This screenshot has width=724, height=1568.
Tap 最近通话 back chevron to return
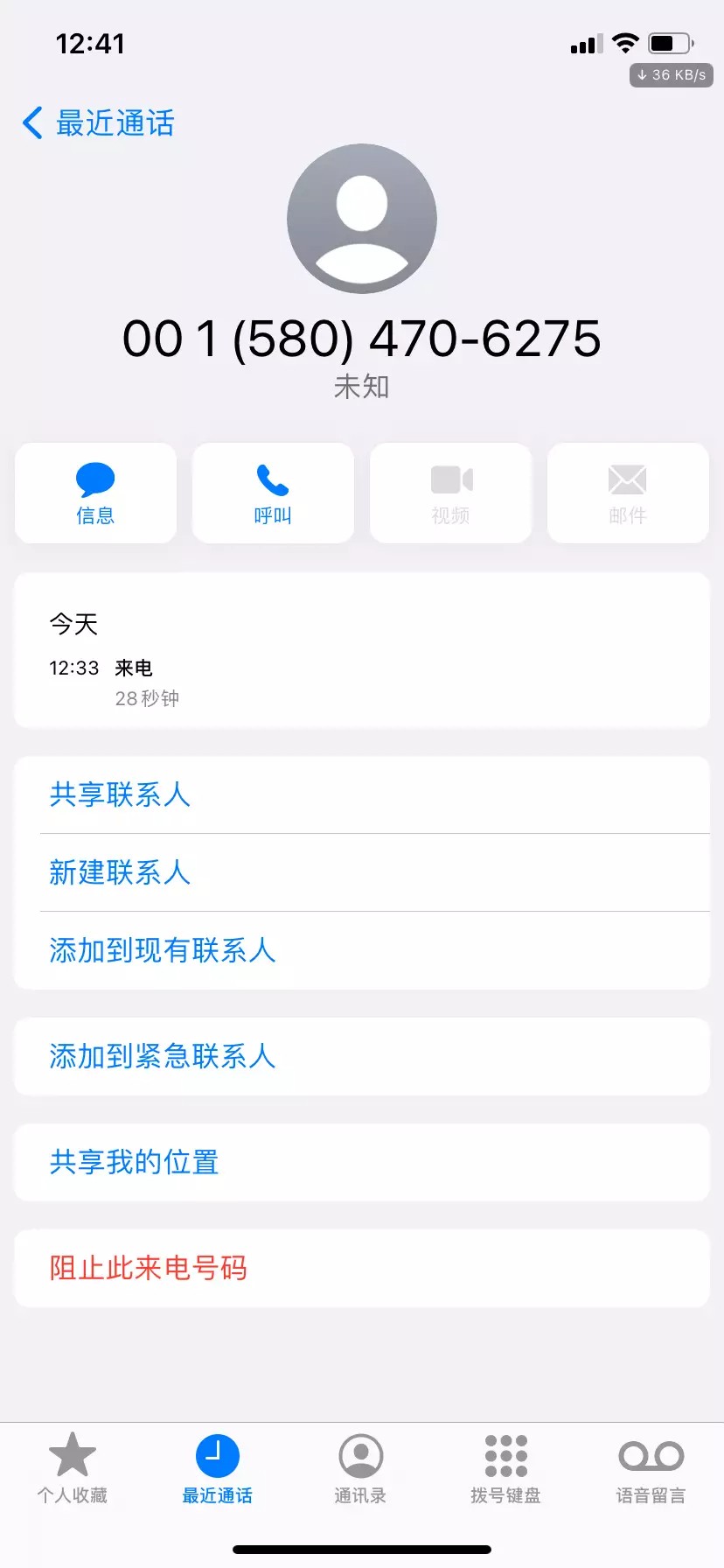96,122
